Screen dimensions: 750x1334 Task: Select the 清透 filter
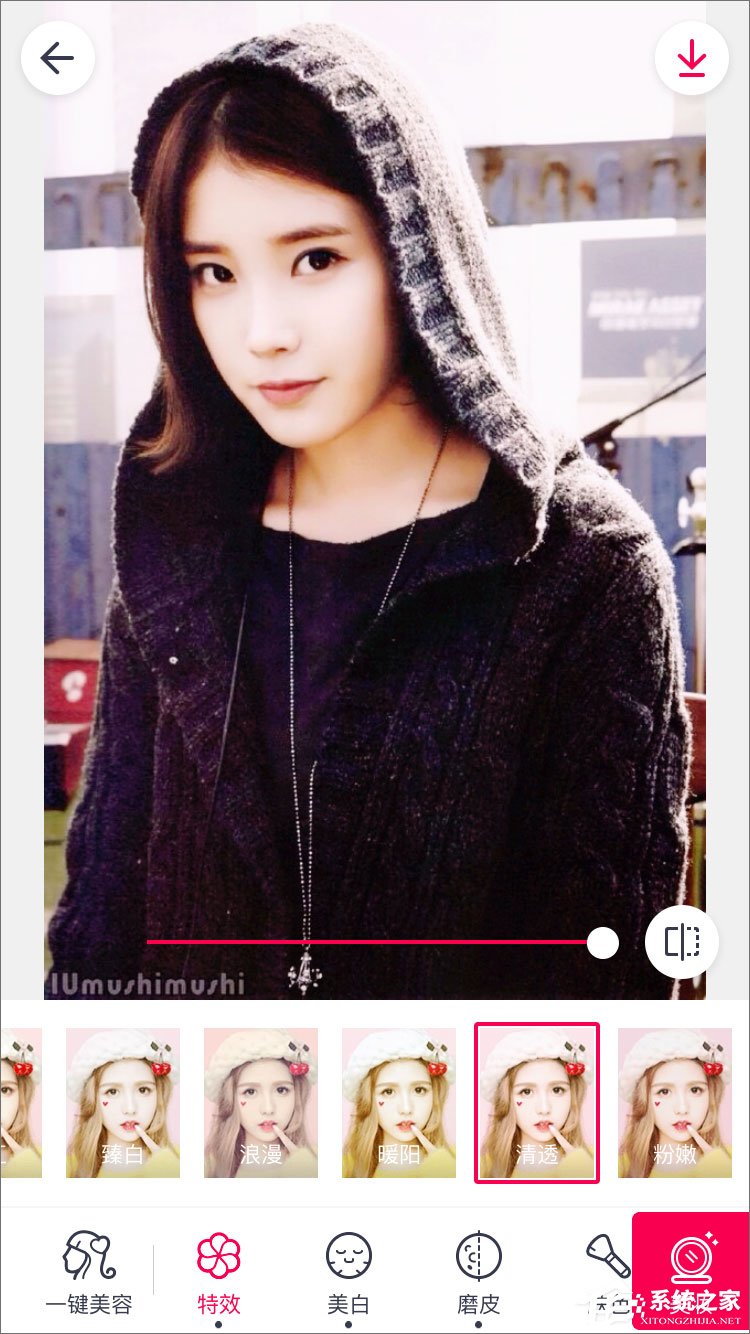(x=537, y=1102)
